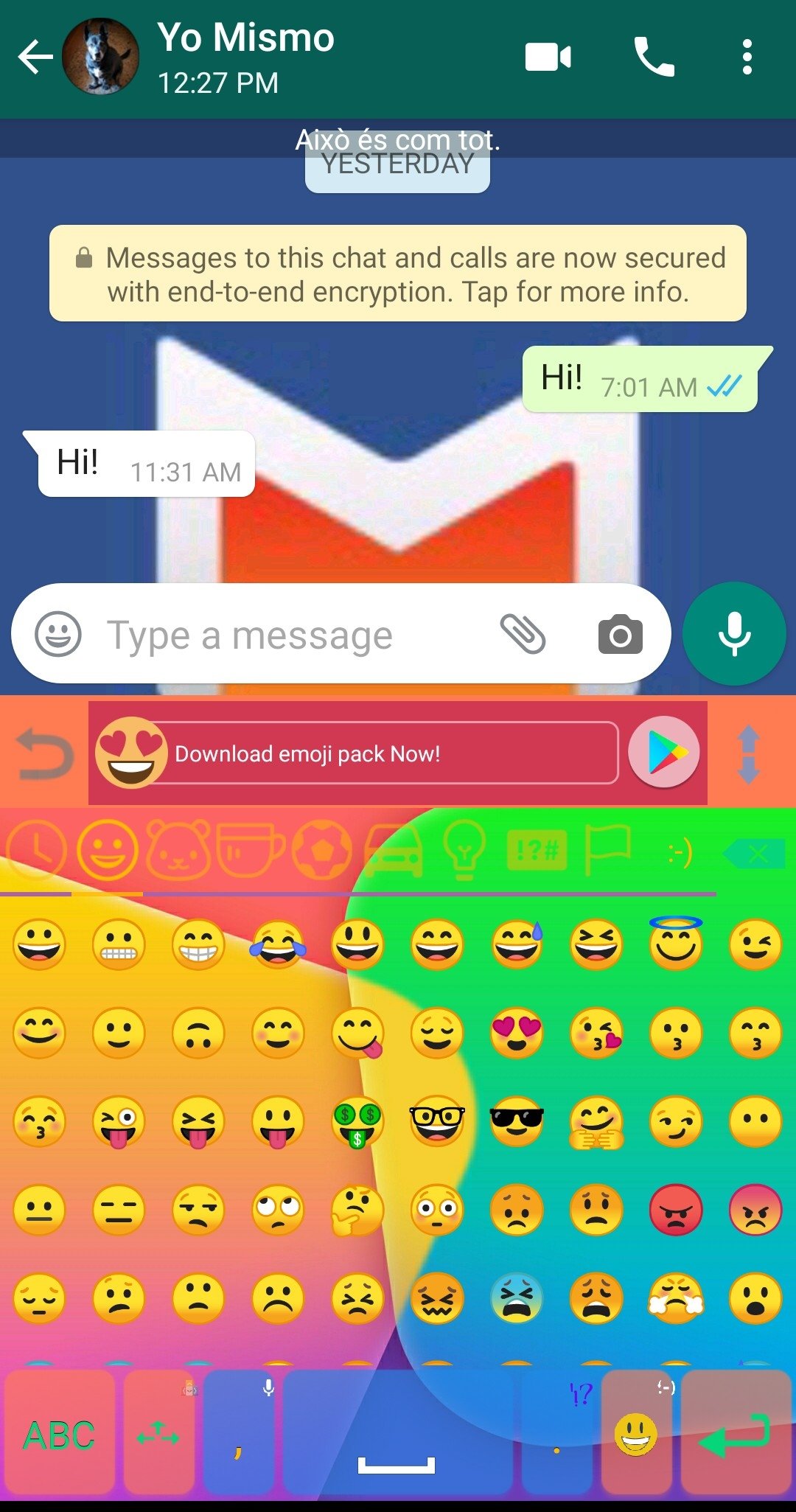796x1512 pixels.
Task: Open the chat overflow menu
Action: click(747, 57)
